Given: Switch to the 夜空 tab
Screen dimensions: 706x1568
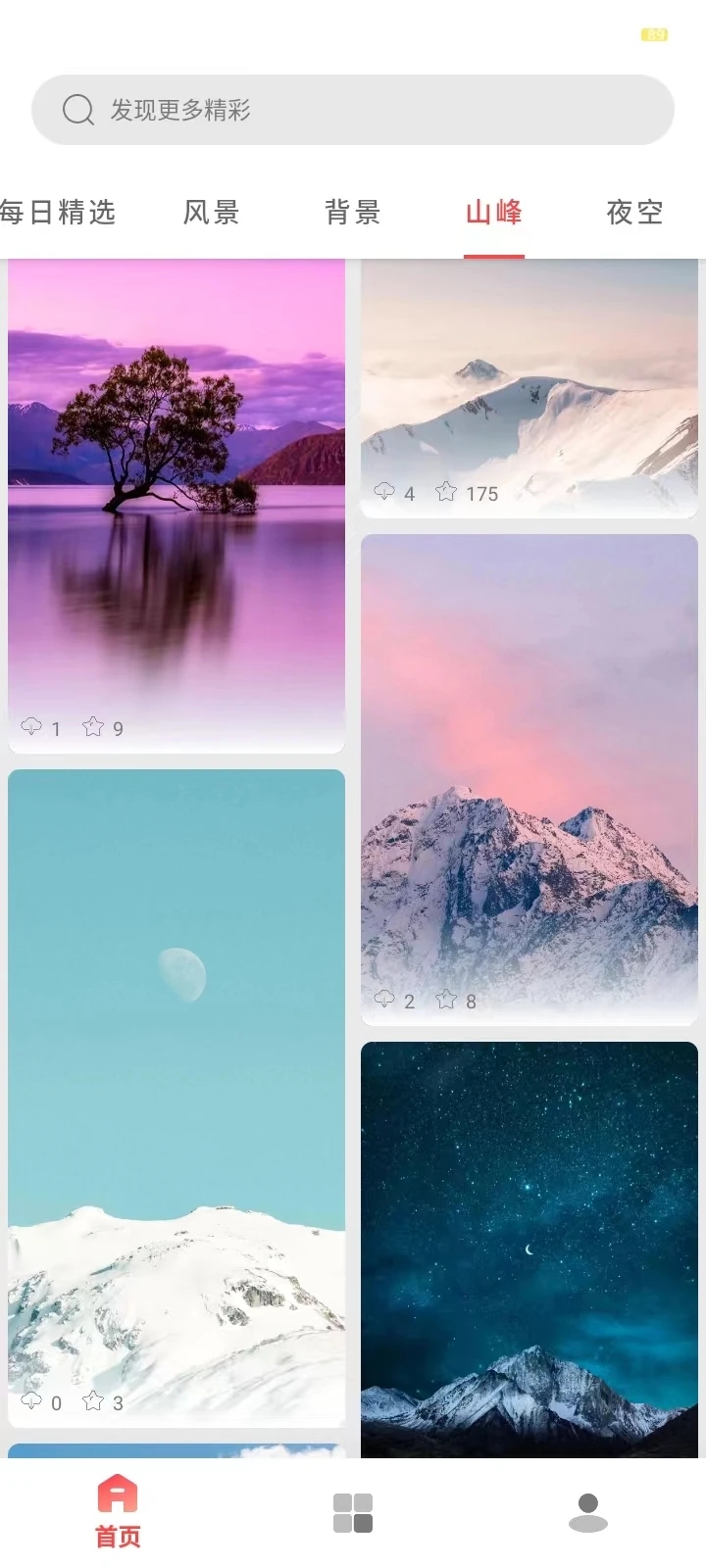Looking at the screenshot, I should click(x=633, y=213).
